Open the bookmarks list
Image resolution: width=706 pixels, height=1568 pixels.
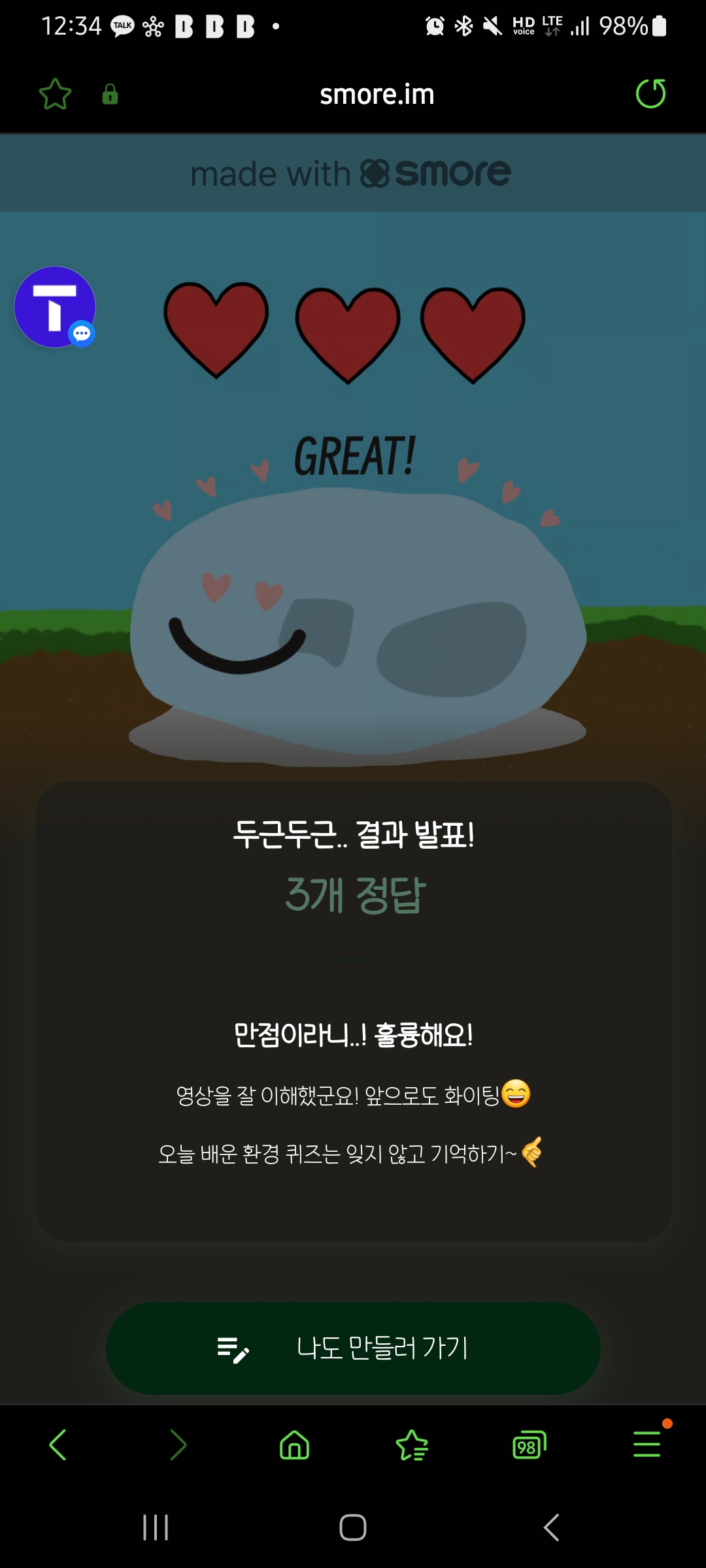click(412, 1445)
